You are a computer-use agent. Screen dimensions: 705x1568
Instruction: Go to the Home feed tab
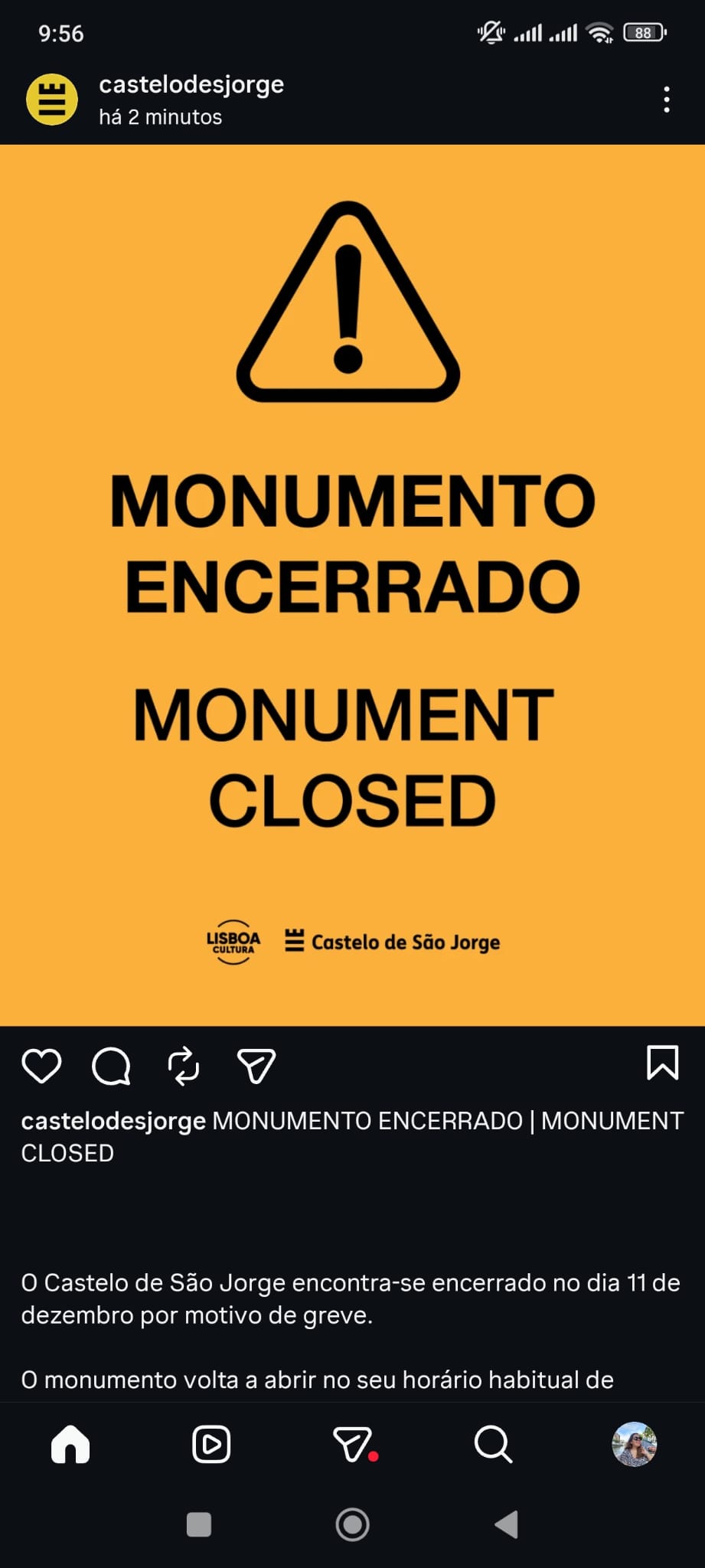tap(70, 1445)
